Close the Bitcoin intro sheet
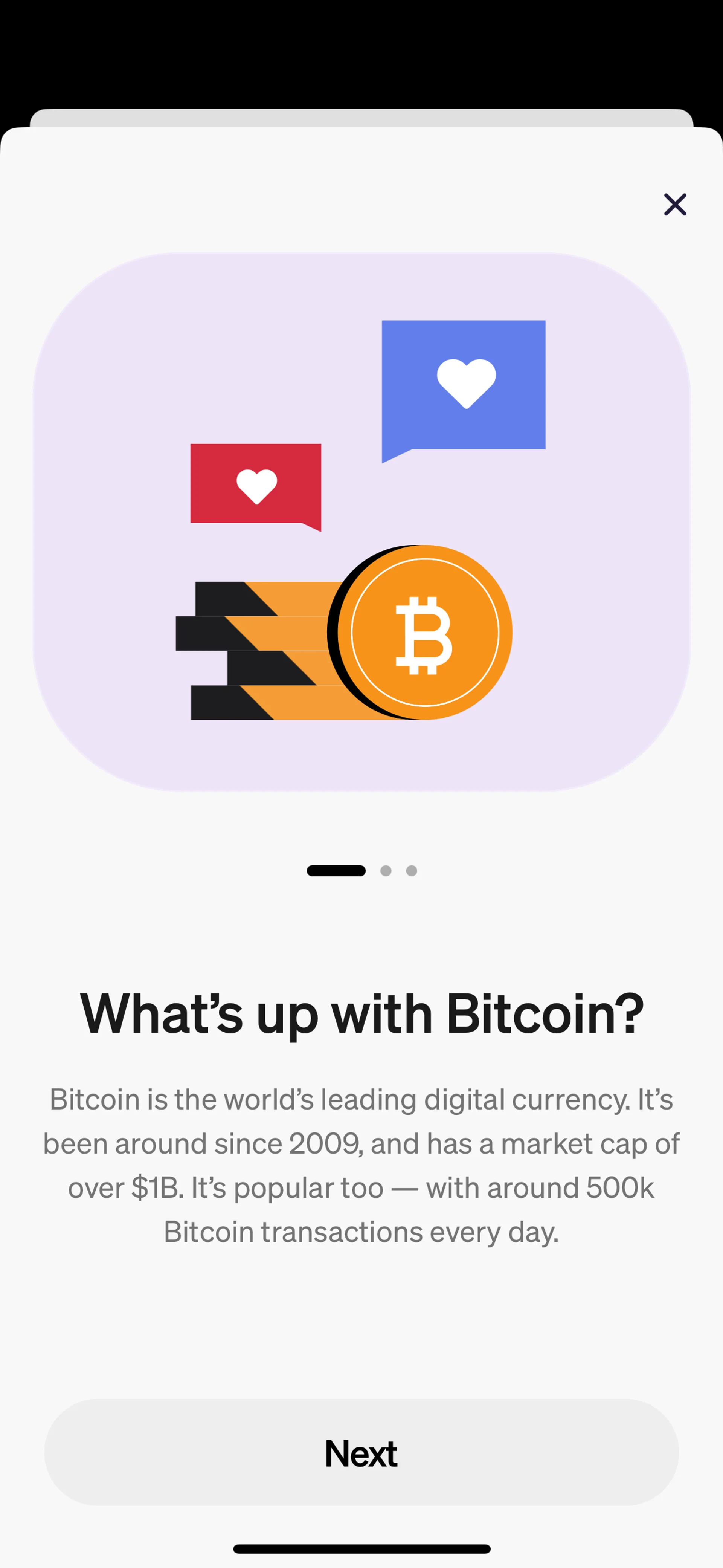The image size is (723, 1568). click(x=675, y=205)
